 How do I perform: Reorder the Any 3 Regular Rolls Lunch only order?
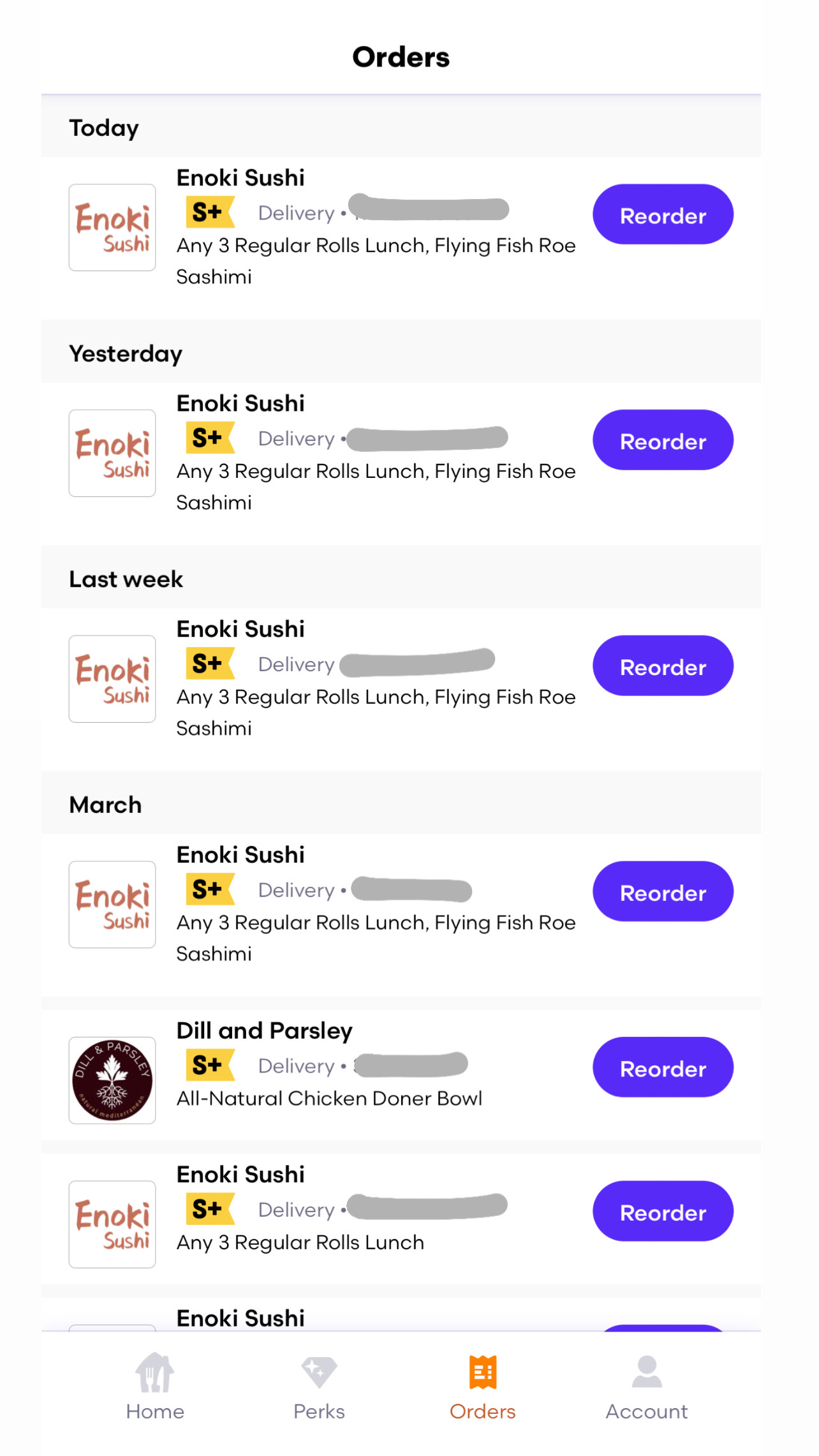point(663,1212)
